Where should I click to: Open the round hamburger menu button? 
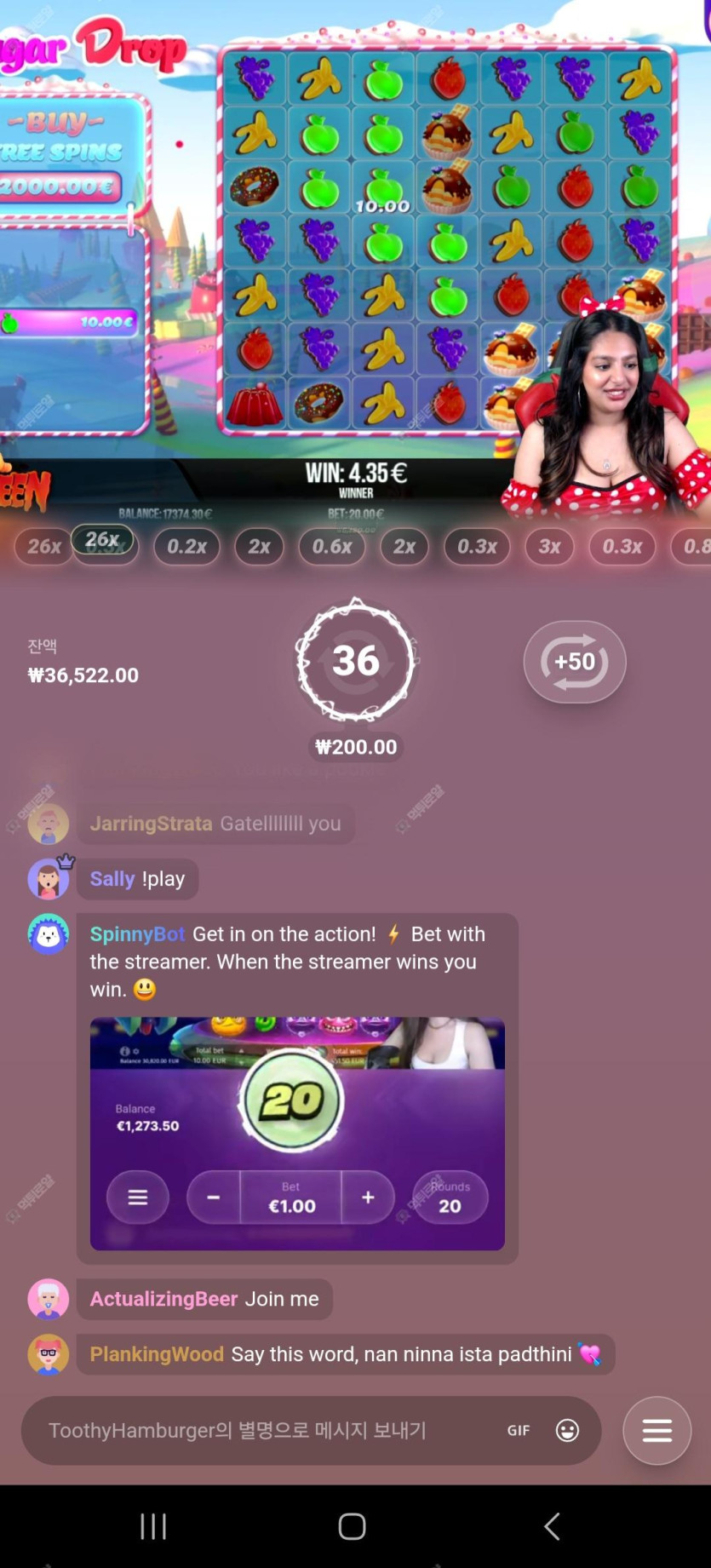click(657, 1430)
